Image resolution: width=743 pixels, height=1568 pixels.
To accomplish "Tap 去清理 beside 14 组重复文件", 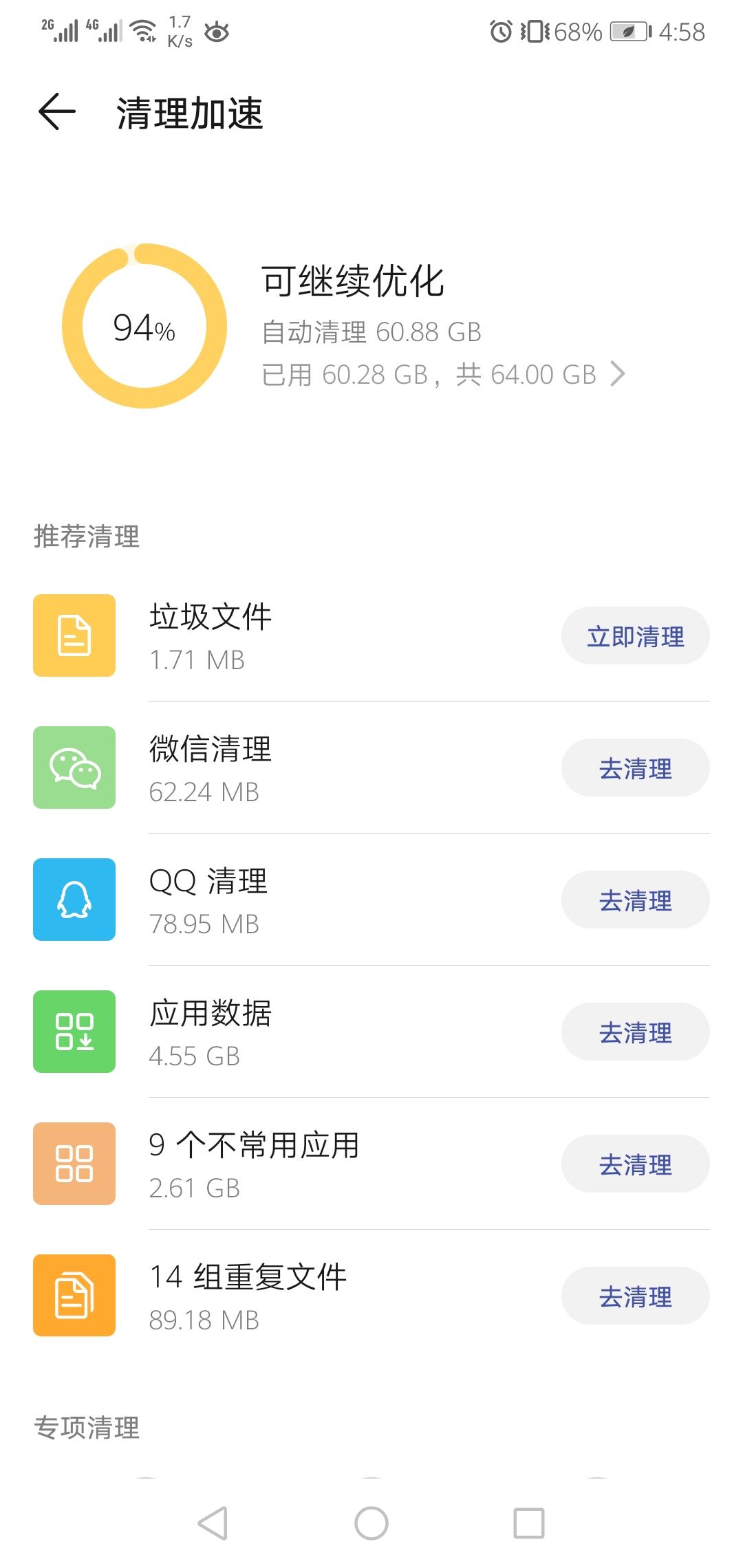I will point(634,1296).
